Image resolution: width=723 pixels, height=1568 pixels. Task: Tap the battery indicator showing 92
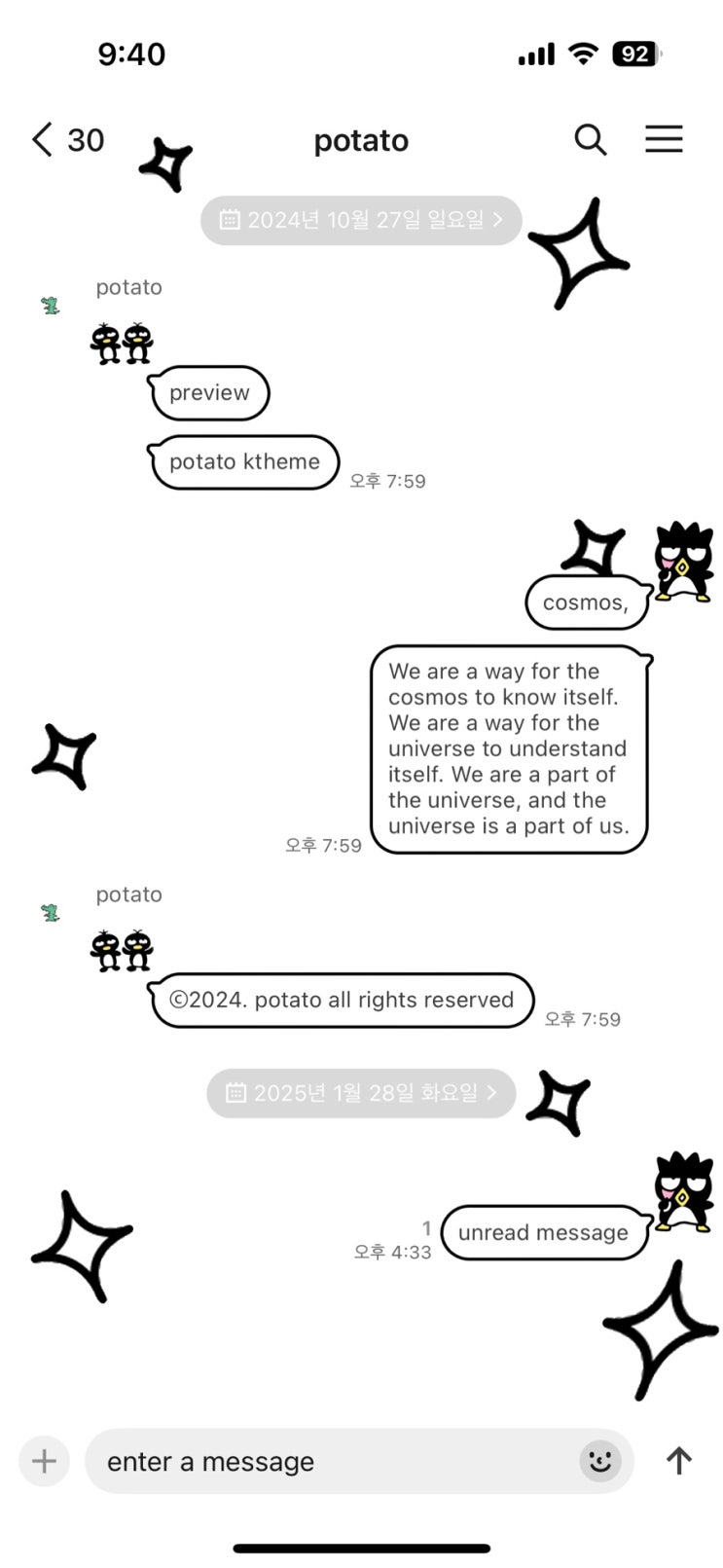634,54
